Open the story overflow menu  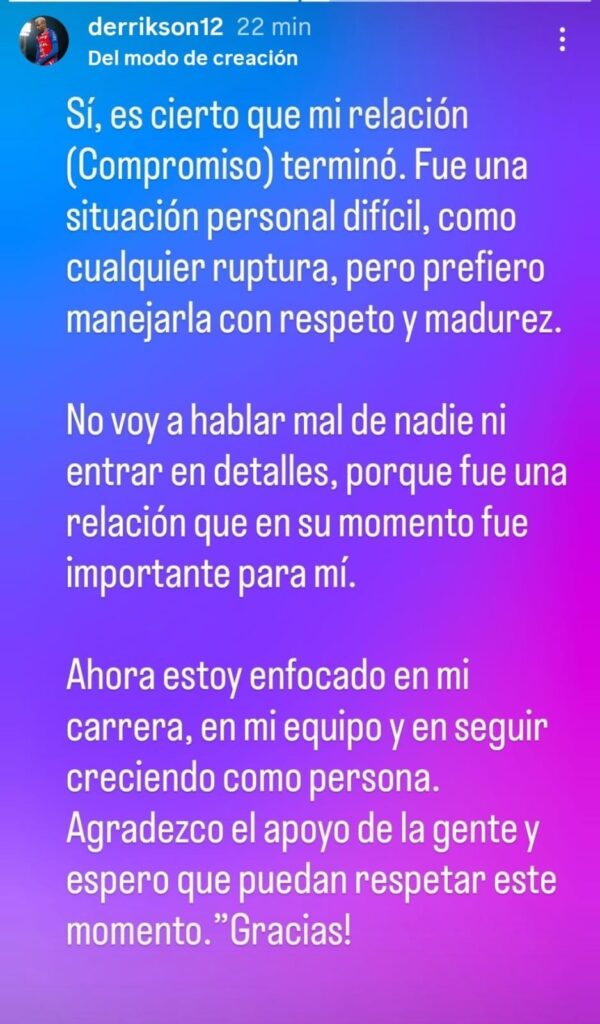[x=563, y=40]
